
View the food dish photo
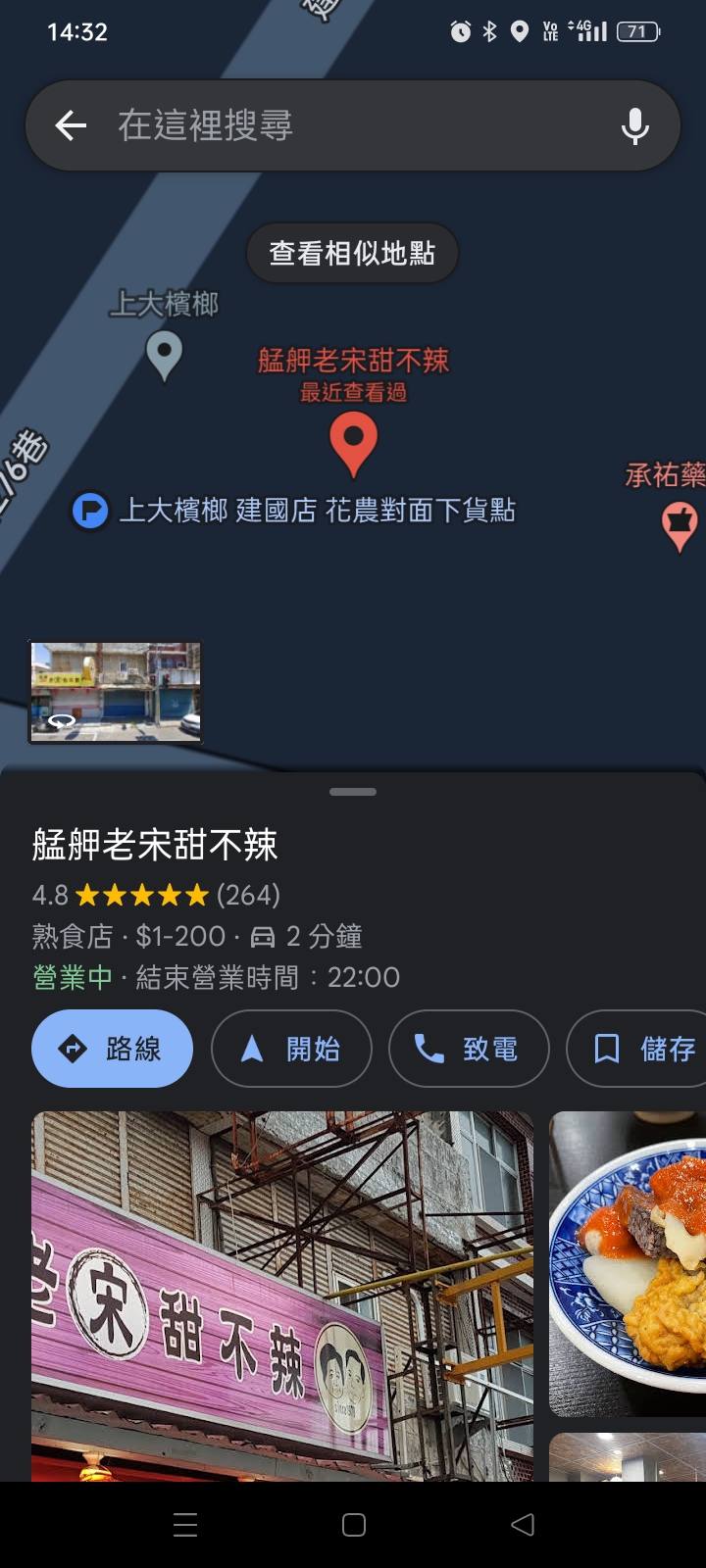tap(628, 1264)
